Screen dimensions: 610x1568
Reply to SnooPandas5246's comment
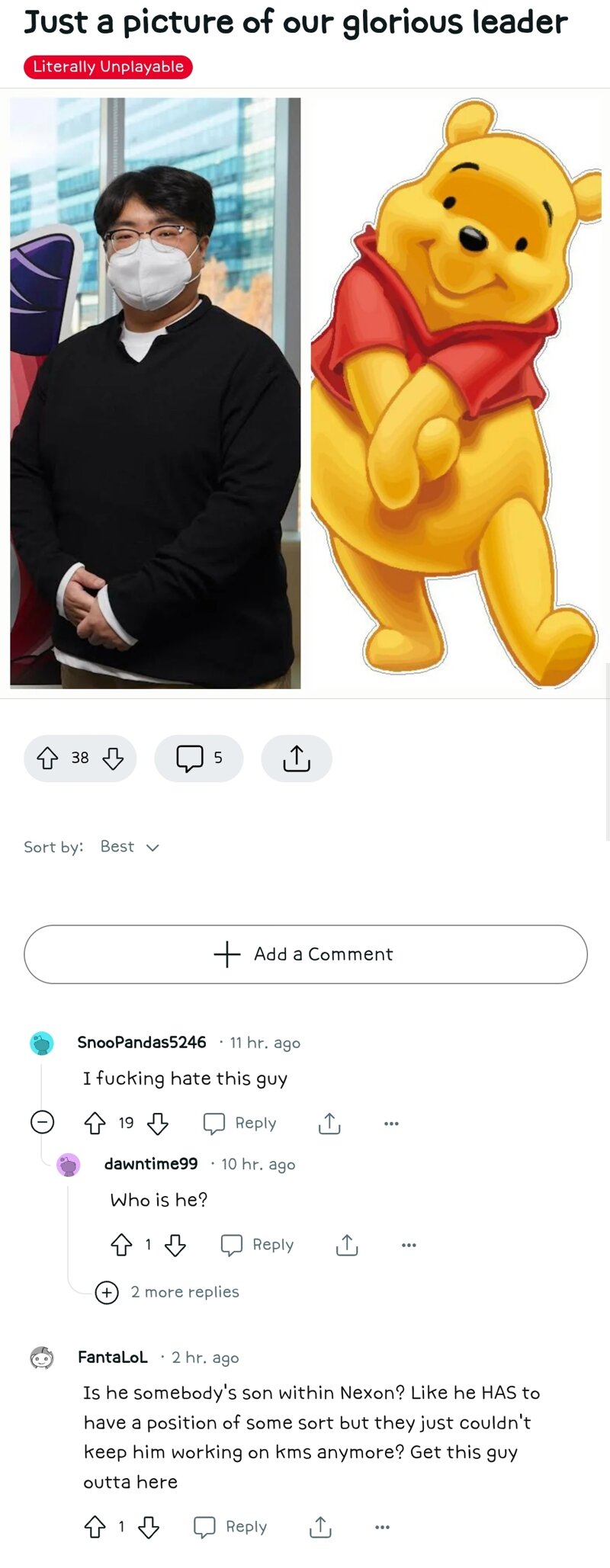click(x=240, y=1123)
